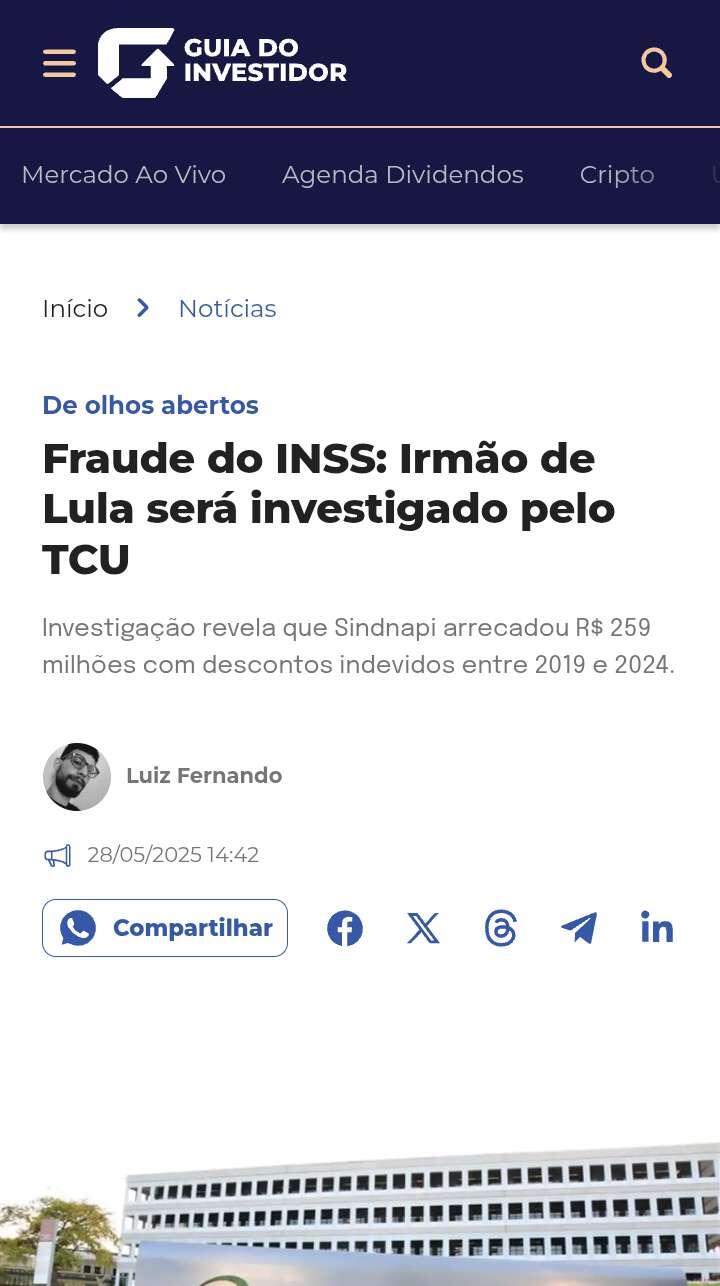Share the article on X

click(x=423, y=929)
